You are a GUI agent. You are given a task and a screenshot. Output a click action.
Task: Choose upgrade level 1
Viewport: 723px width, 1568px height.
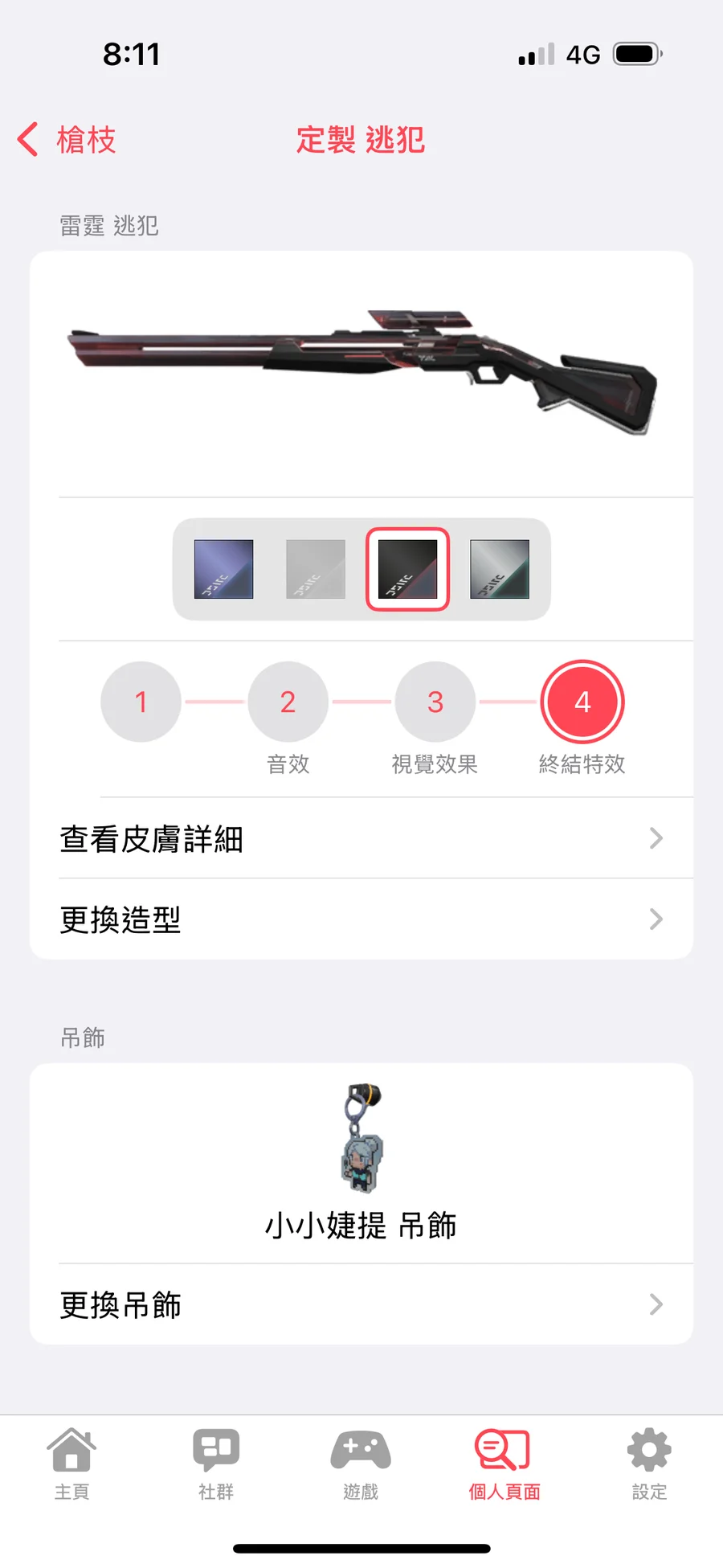click(x=141, y=702)
